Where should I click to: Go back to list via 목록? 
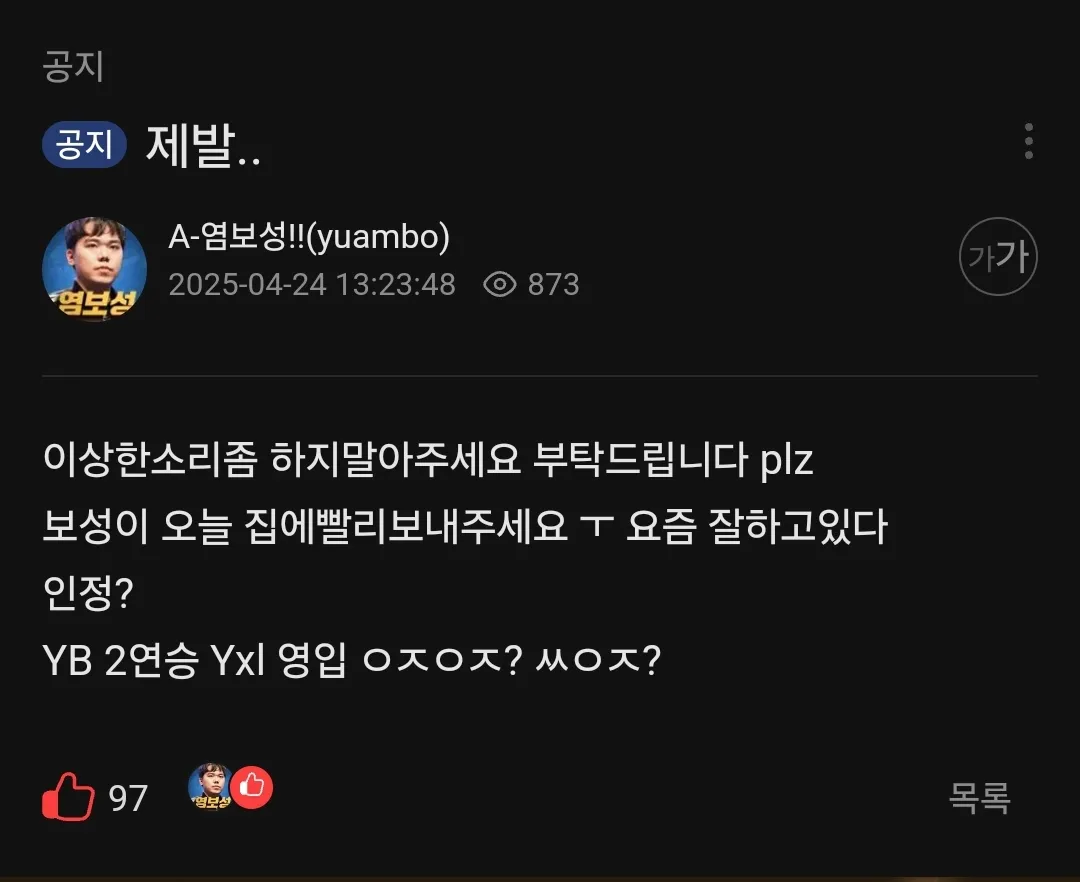(x=979, y=797)
